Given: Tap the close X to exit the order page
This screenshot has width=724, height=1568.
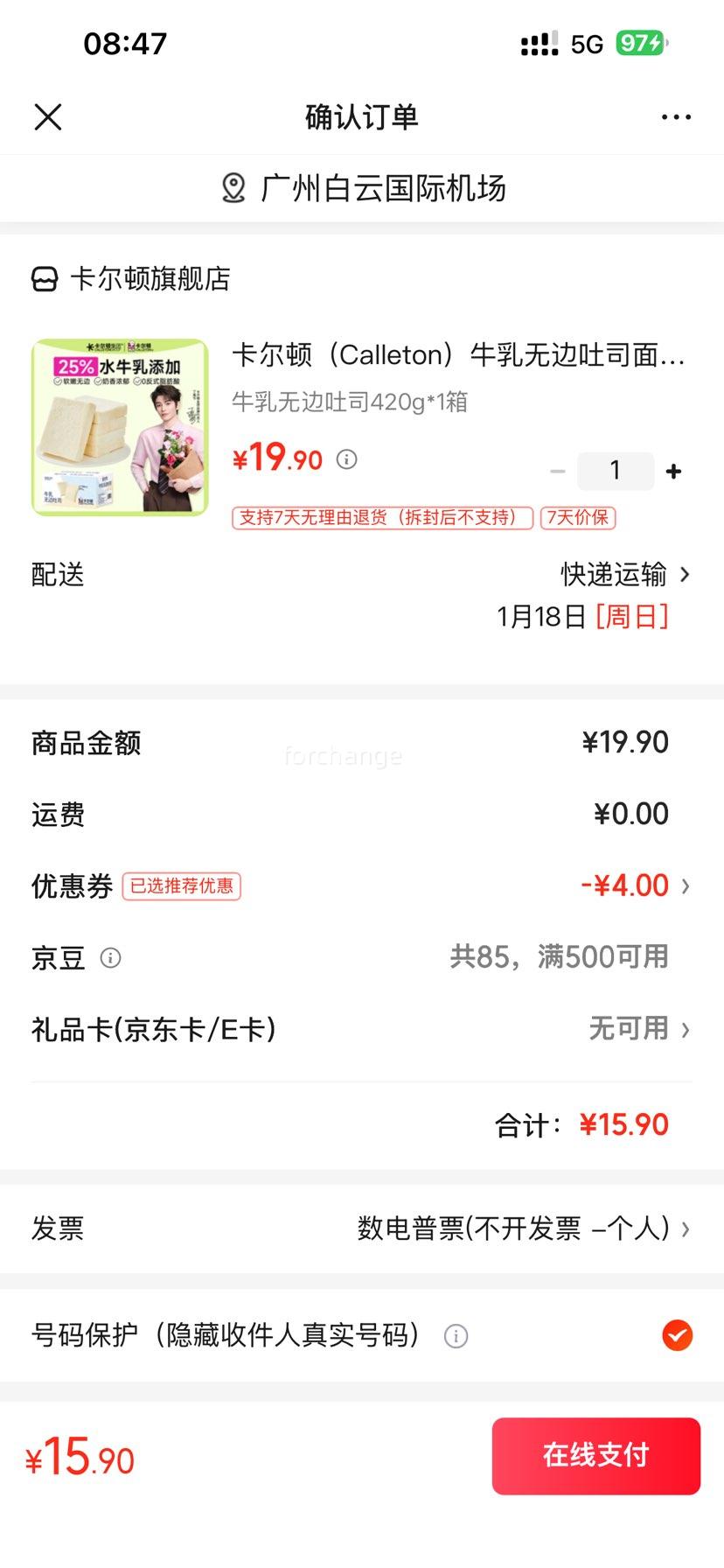Looking at the screenshot, I should tap(48, 116).
